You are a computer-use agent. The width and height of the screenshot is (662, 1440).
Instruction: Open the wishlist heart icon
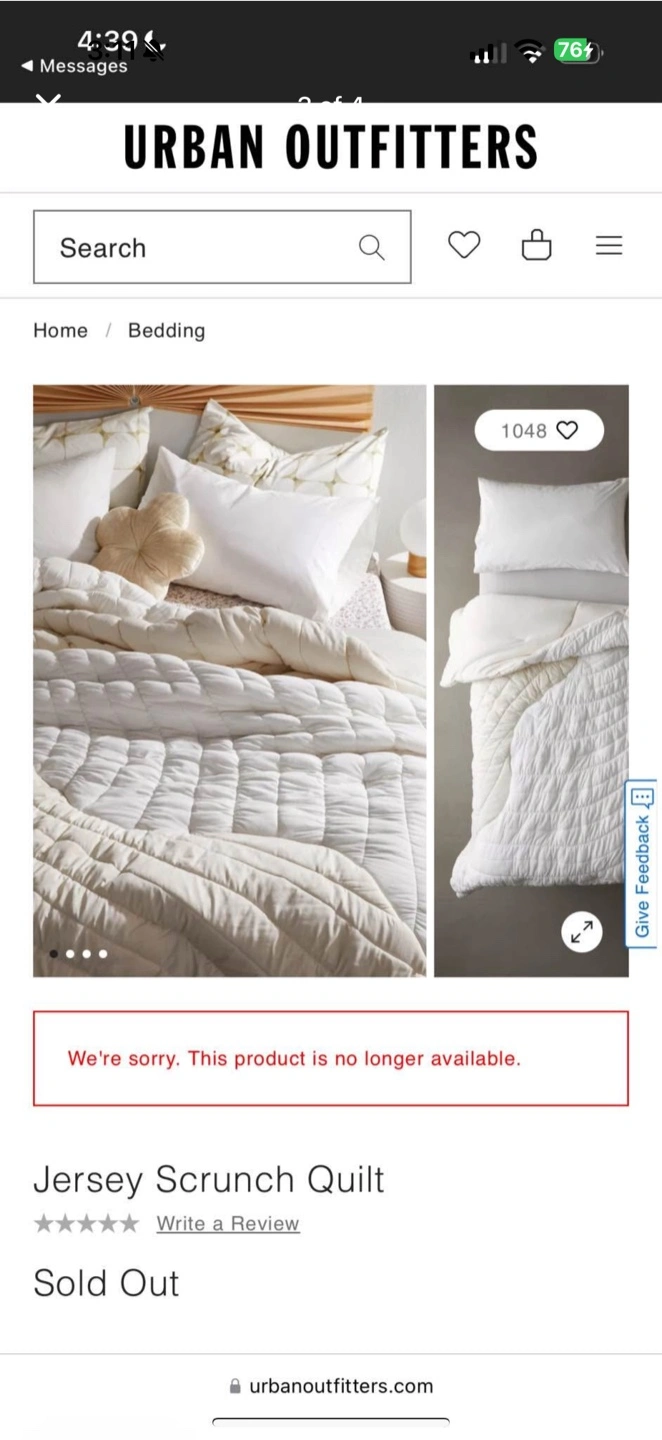(x=463, y=245)
